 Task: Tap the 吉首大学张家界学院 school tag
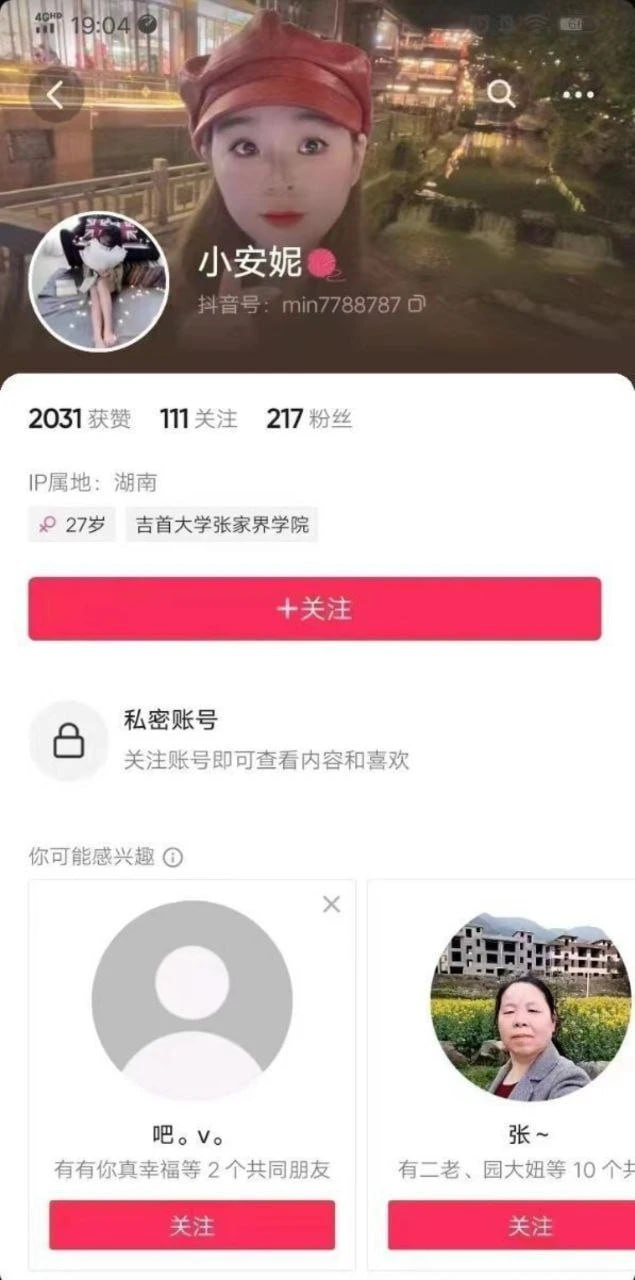click(x=222, y=524)
